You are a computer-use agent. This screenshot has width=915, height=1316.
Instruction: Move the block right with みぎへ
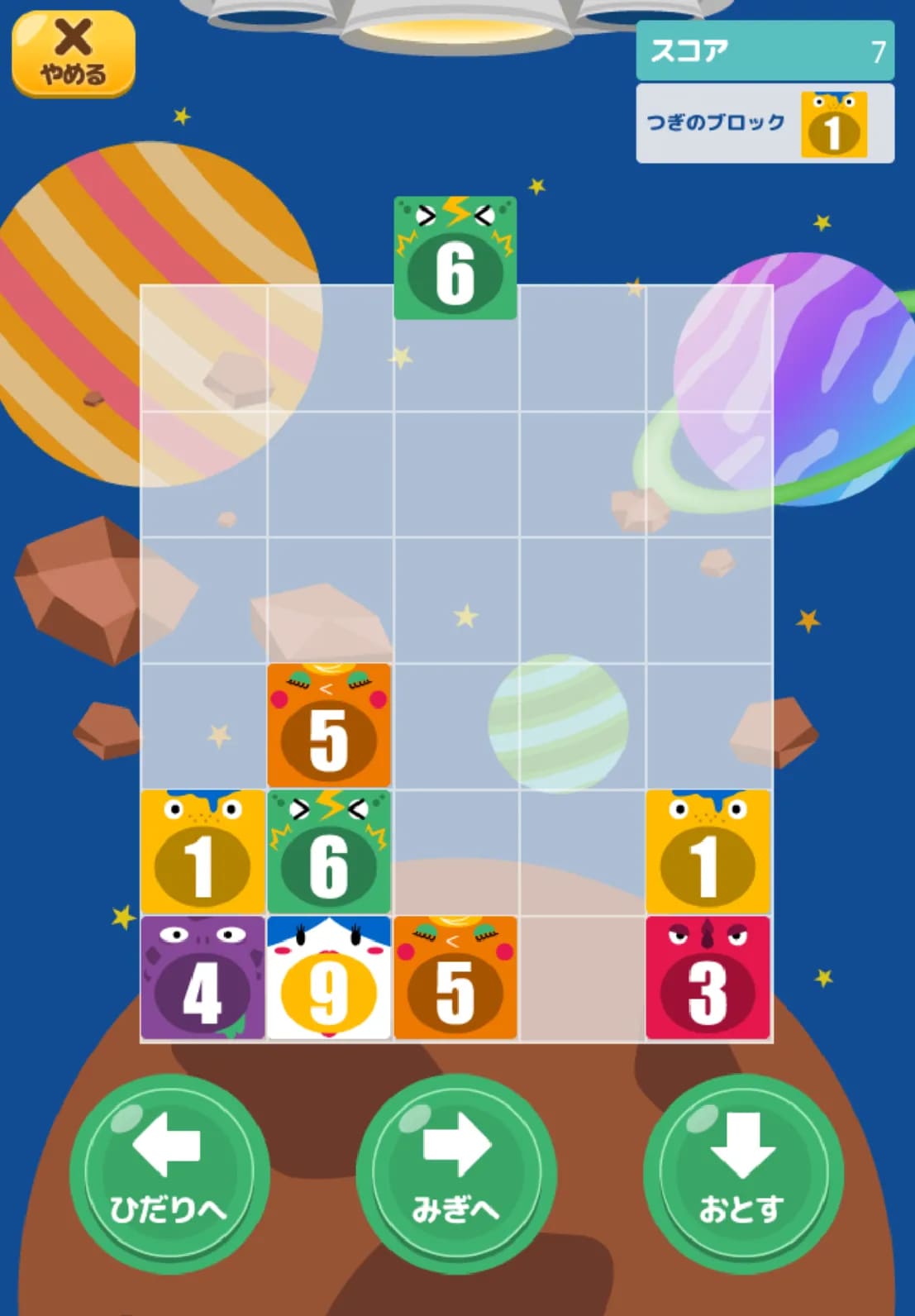pos(455,1173)
